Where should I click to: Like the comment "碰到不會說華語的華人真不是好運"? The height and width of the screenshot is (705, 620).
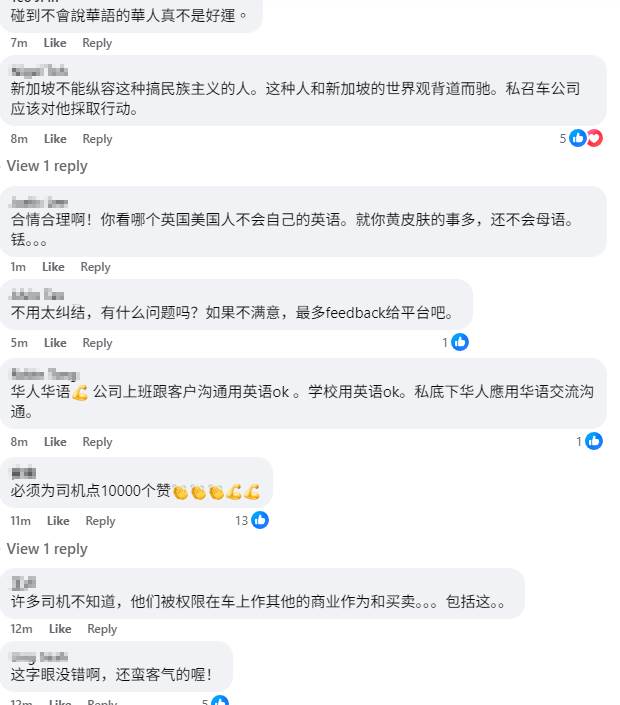pyautogui.click(x=55, y=43)
